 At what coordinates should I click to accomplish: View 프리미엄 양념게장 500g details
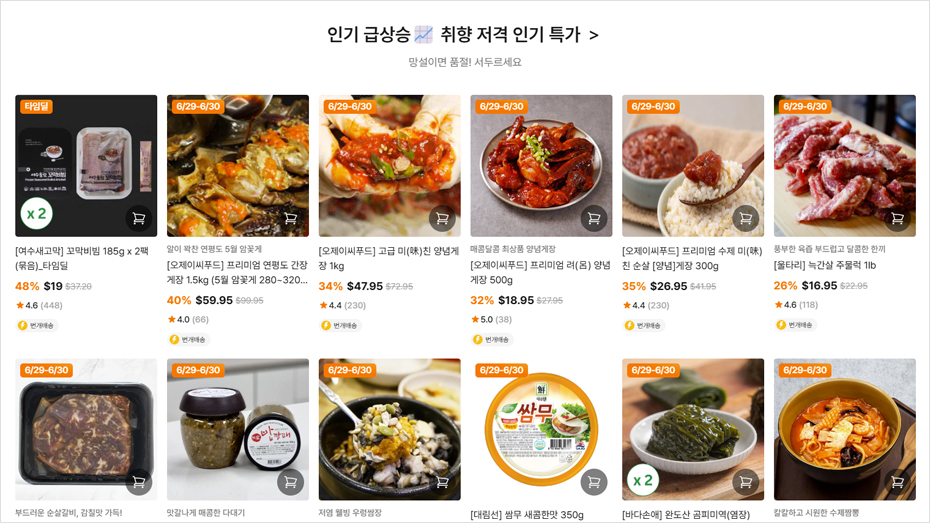tap(541, 165)
